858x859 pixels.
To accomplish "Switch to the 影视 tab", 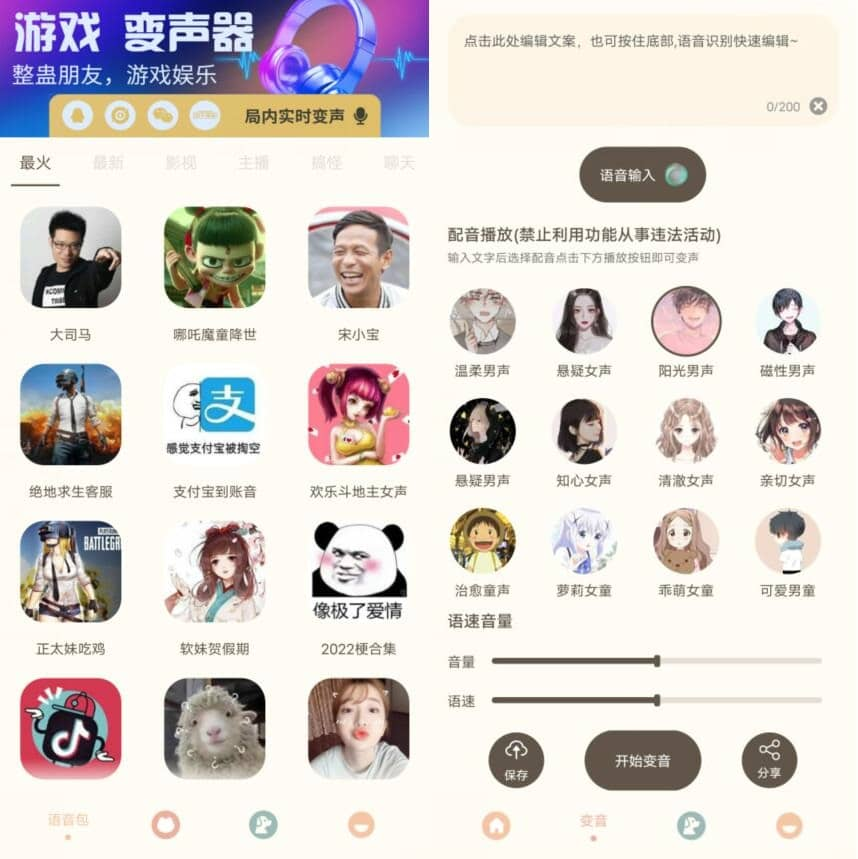I will click(x=181, y=162).
